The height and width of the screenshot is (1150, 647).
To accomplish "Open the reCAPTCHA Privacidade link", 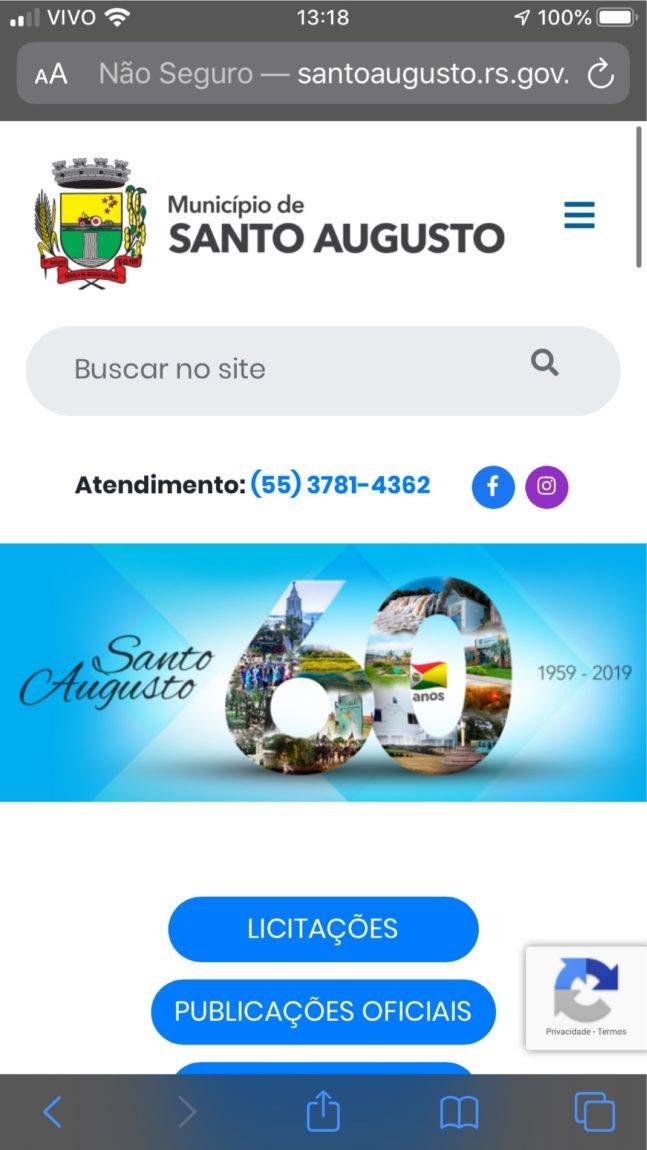I will [568, 1032].
